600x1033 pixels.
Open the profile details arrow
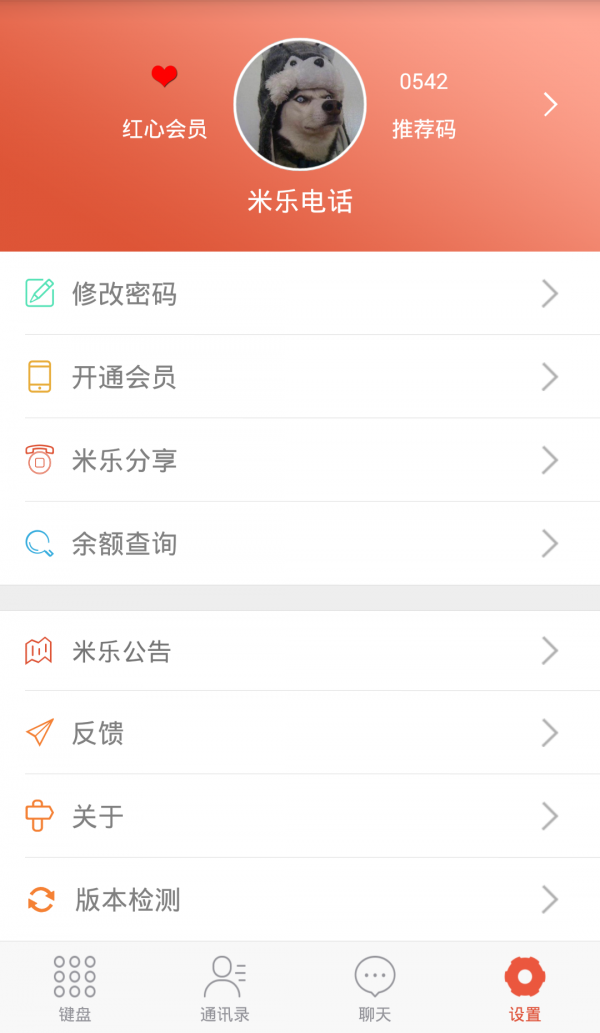click(550, 105)
